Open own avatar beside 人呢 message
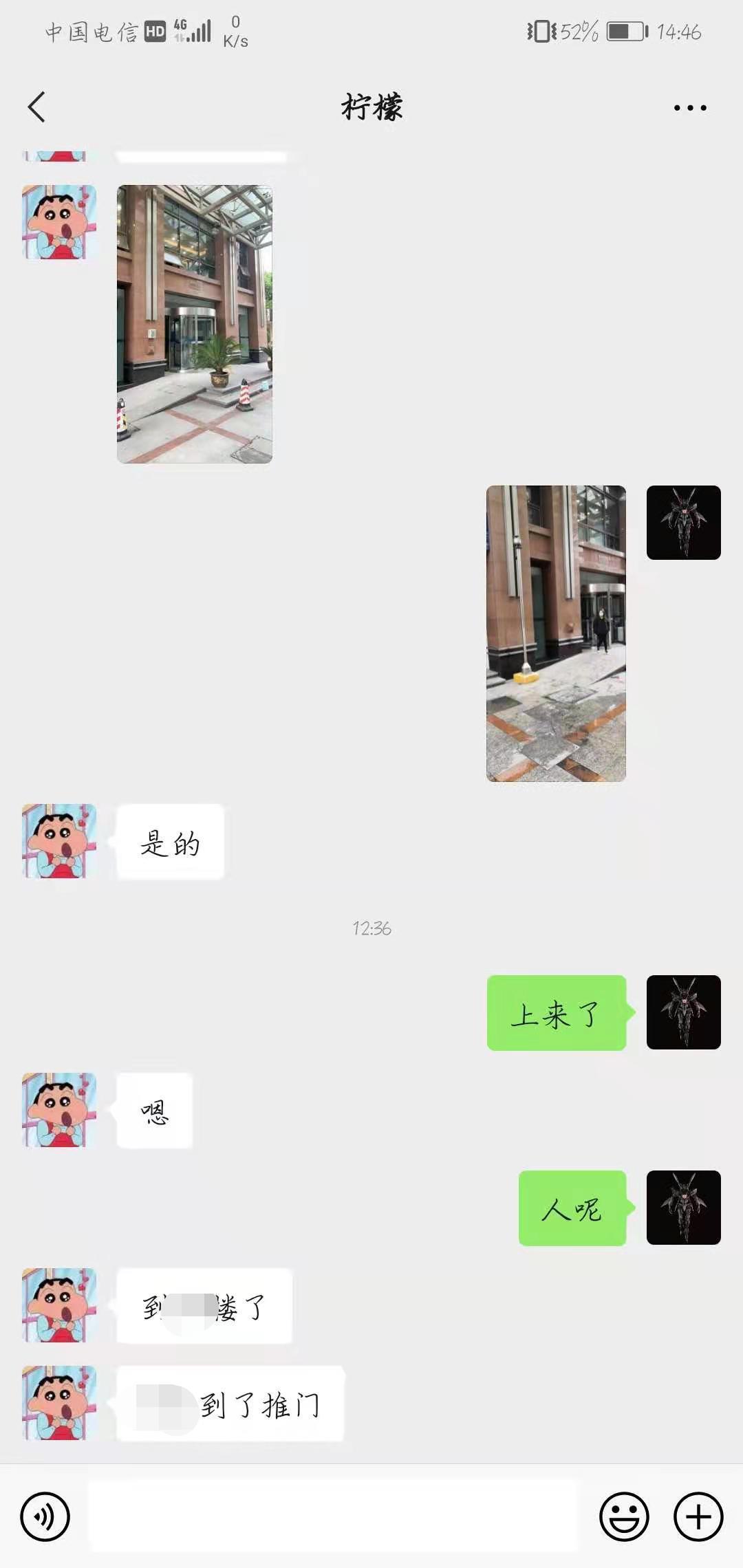 [x=683, y=1208]
